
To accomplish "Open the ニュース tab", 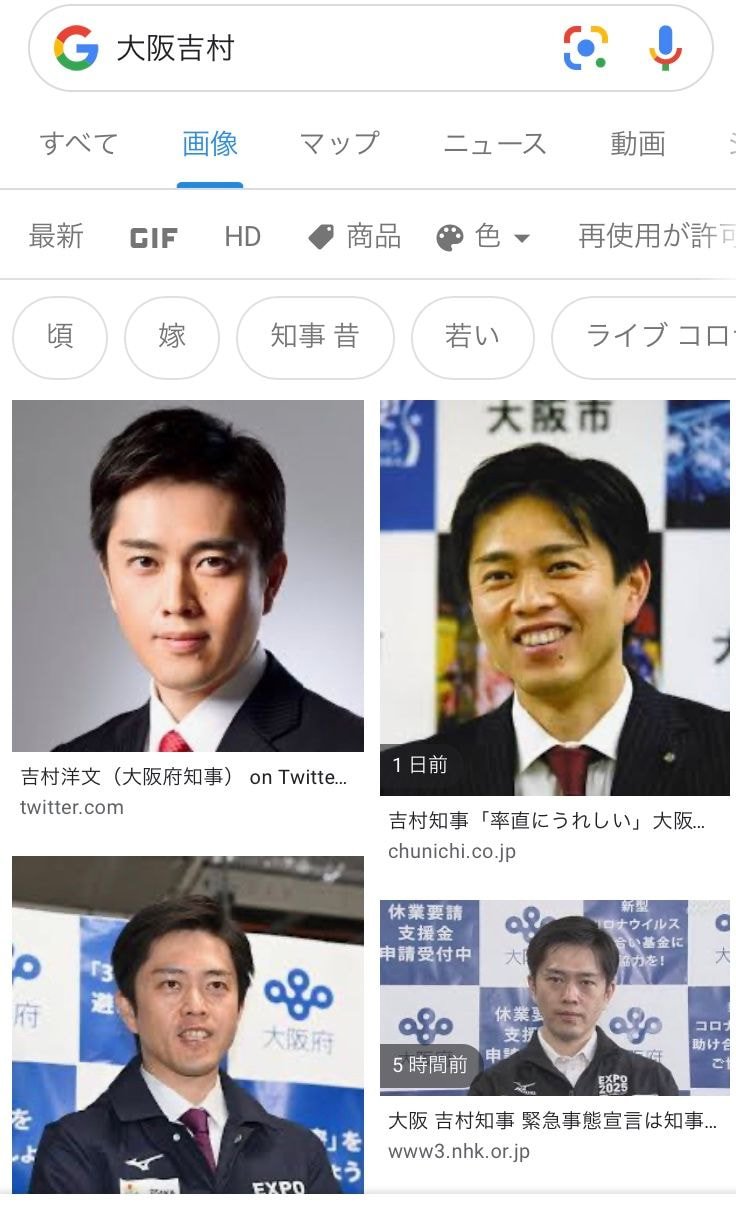I will [x=494, y=144].
